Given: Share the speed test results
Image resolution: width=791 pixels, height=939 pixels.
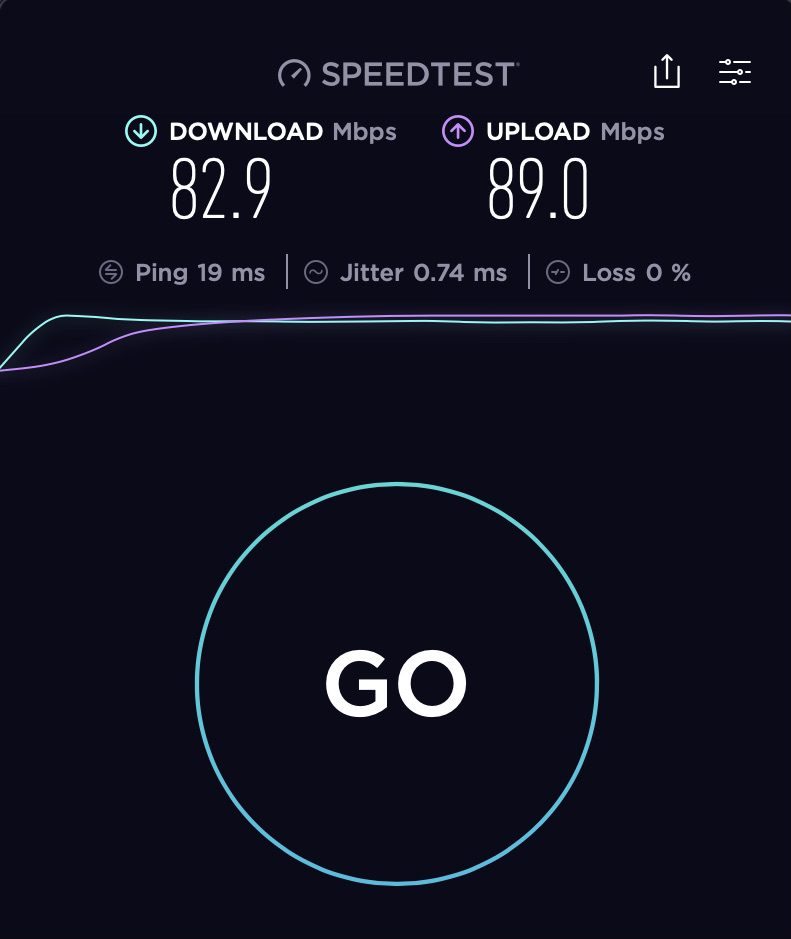Looking at the screenshot, I should pyautogui.click(x=667, y=72).
